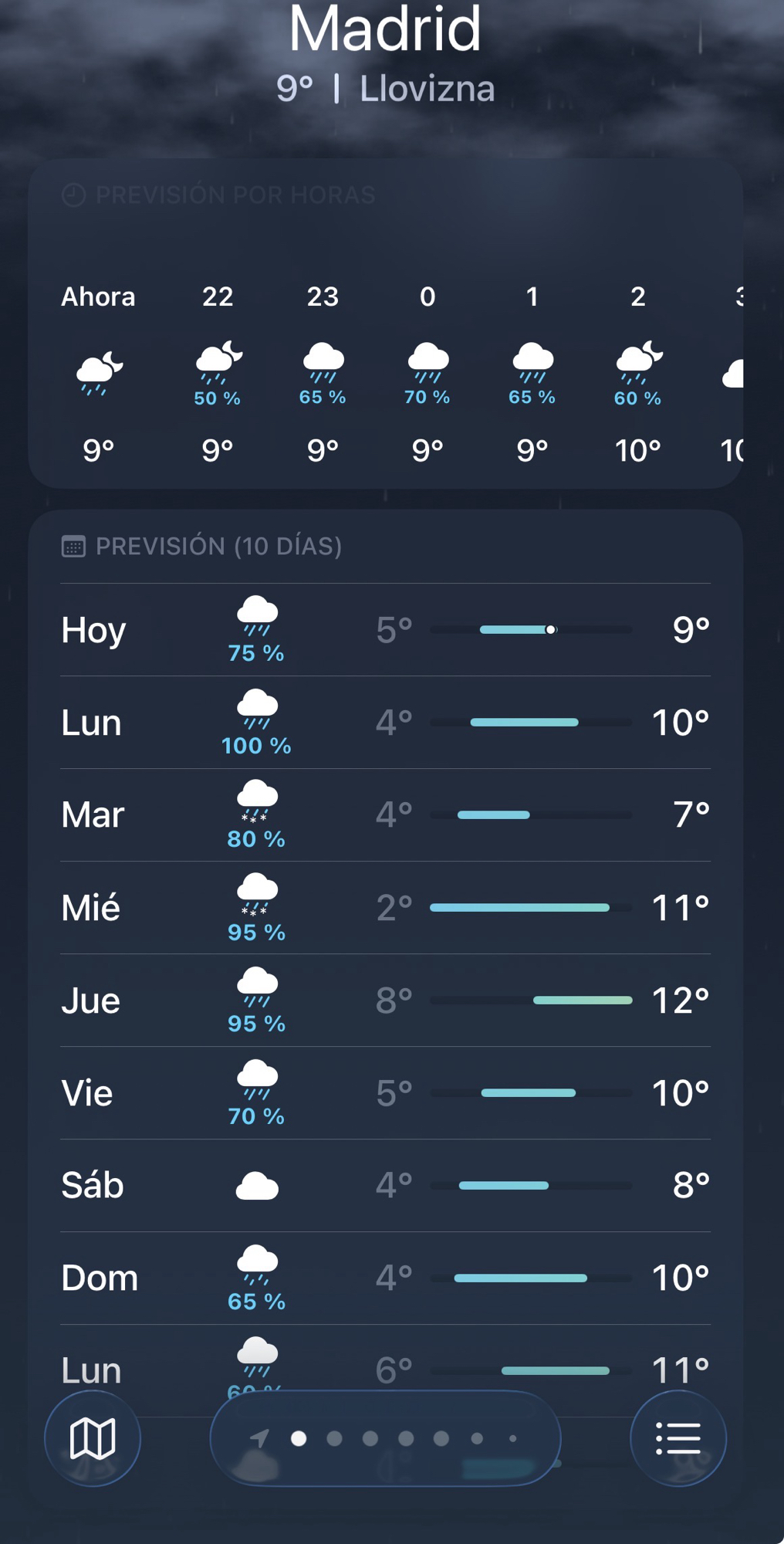Open Wednesday (Mié) forecast row
The width and height of the screenshot is (784, 1544).
coord(386,908)
